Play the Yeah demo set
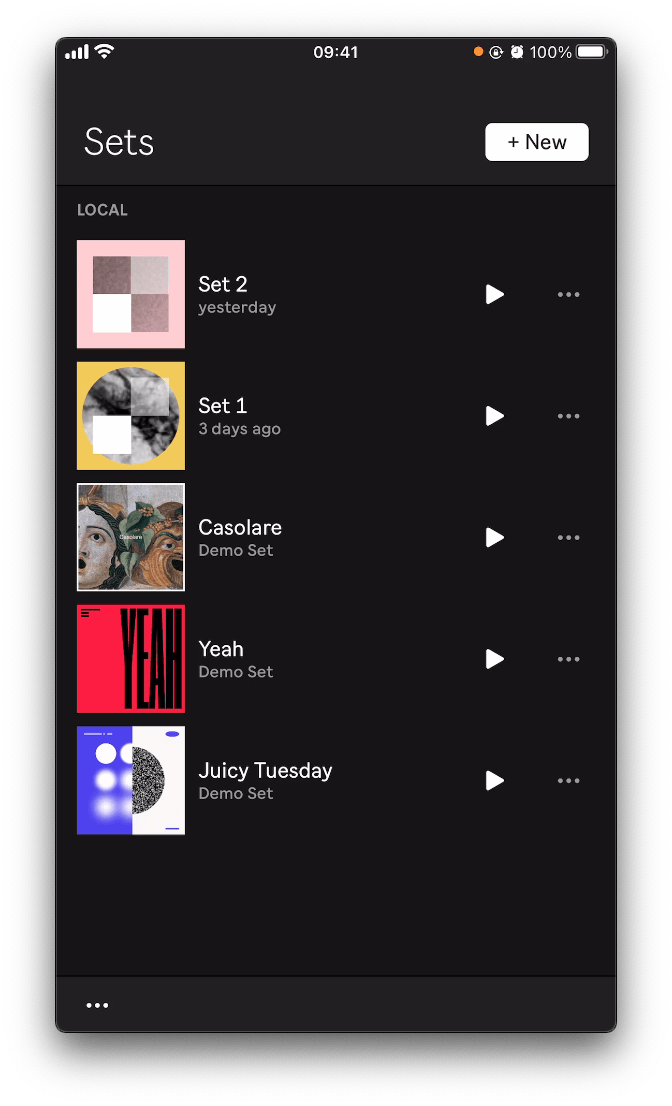 coord(494,659)
